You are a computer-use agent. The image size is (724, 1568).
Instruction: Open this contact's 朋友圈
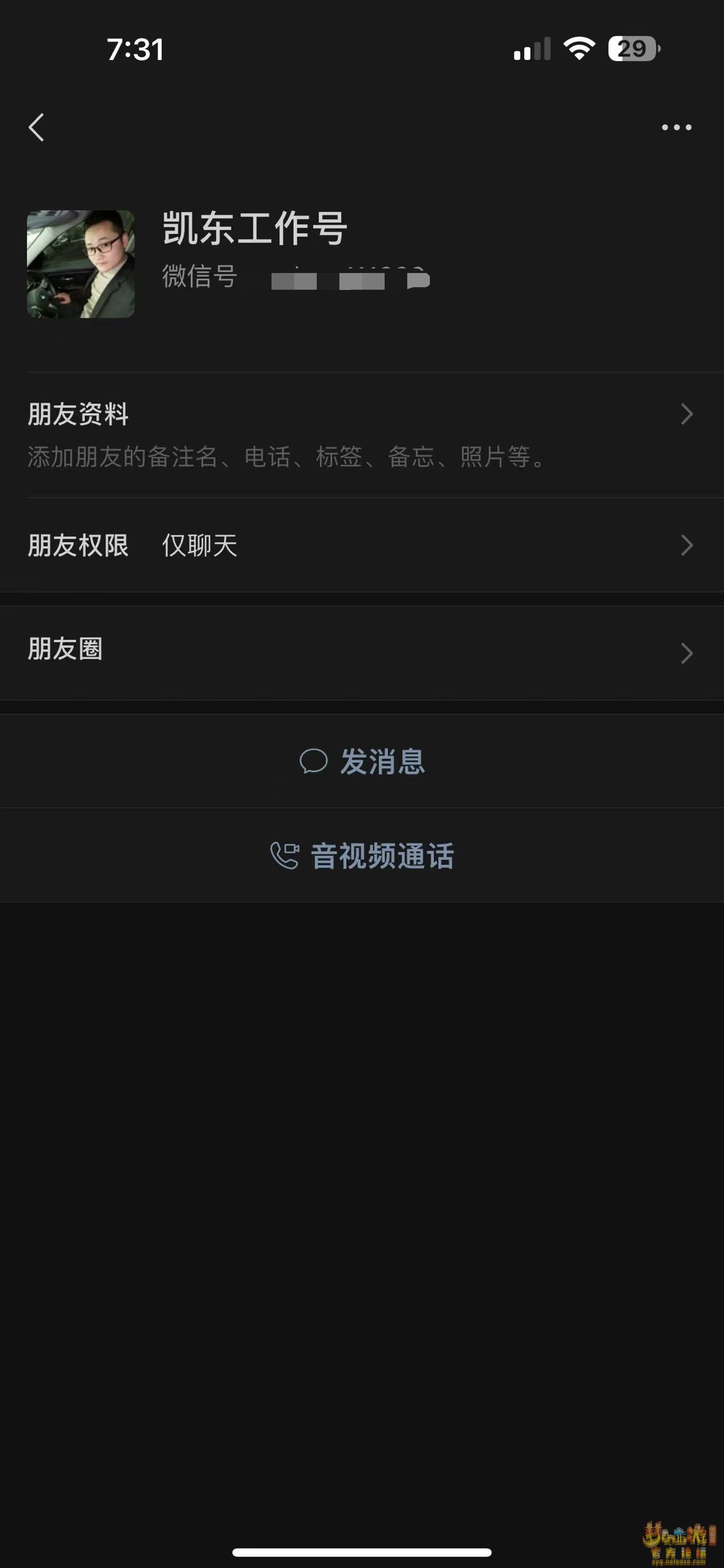tap(361, 652)
